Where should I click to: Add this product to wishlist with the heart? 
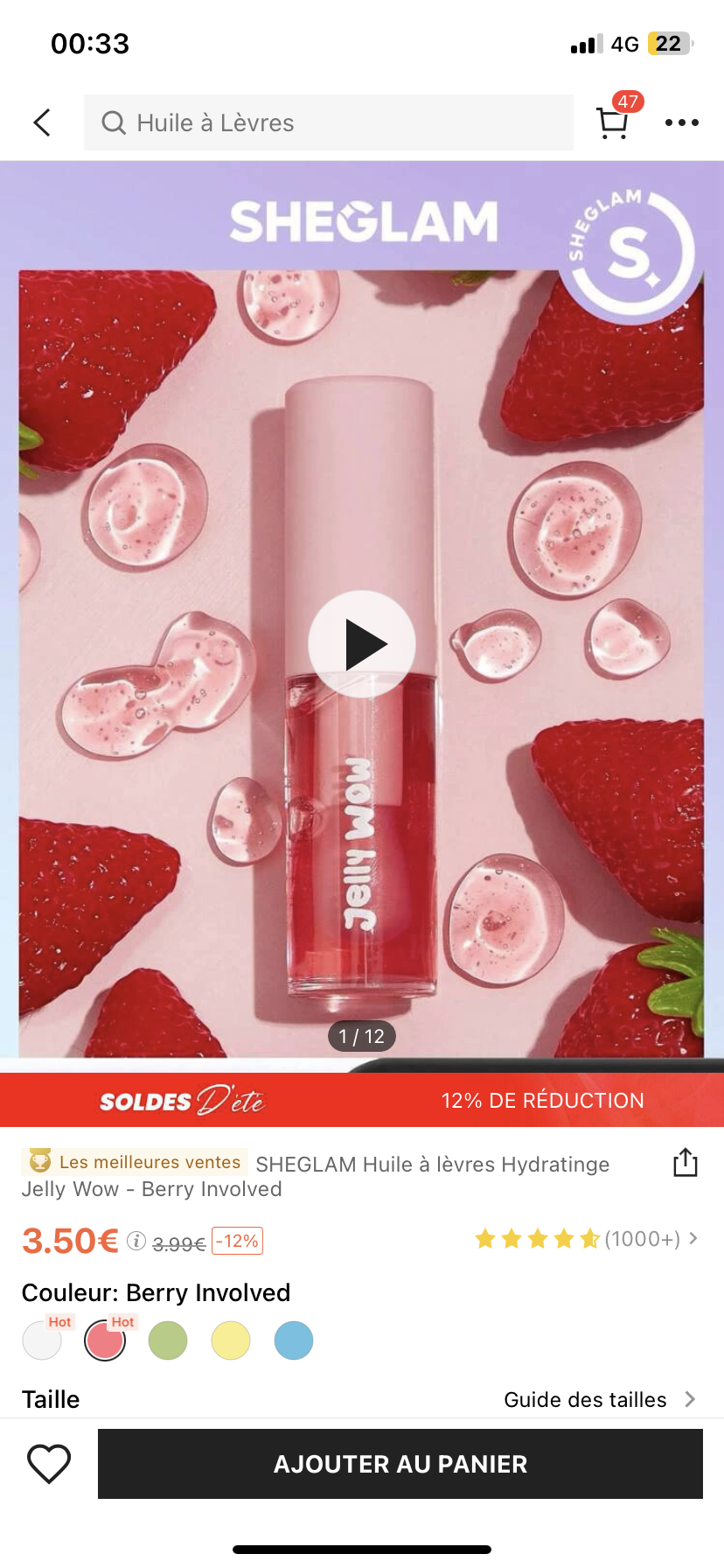(49, 1464)
